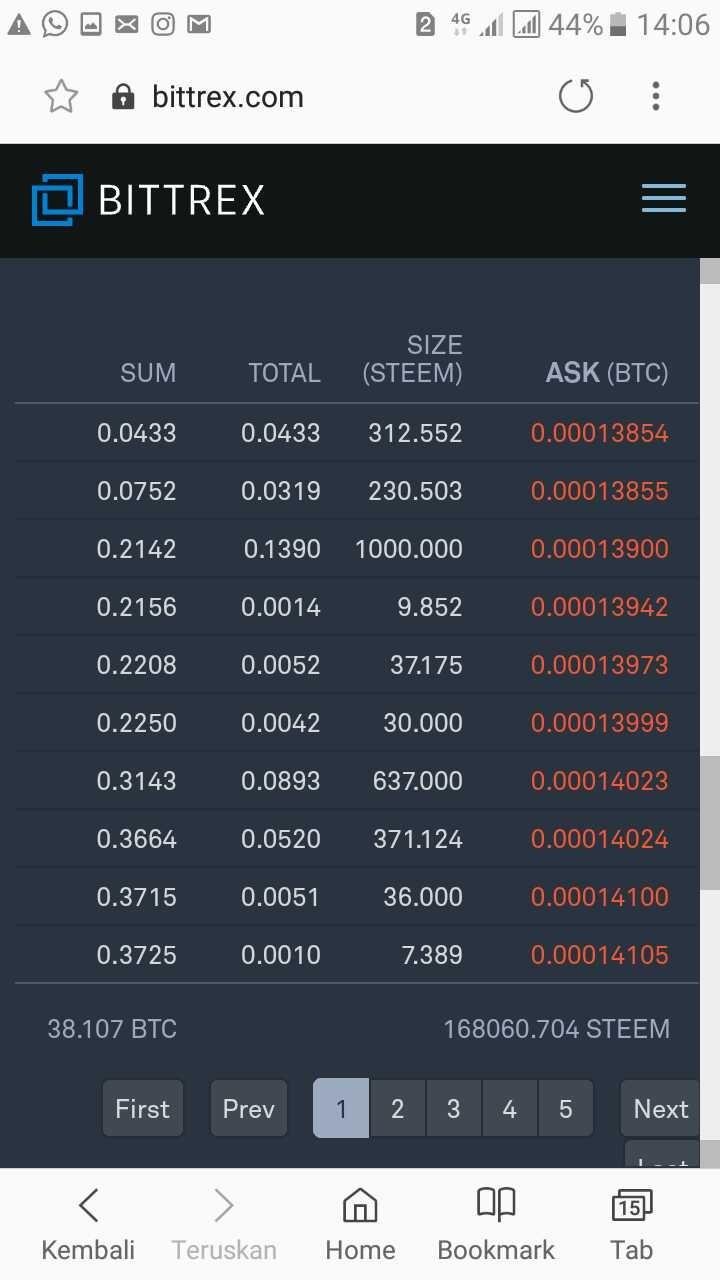Bookmark this page with the star icon

pos(61,97)
